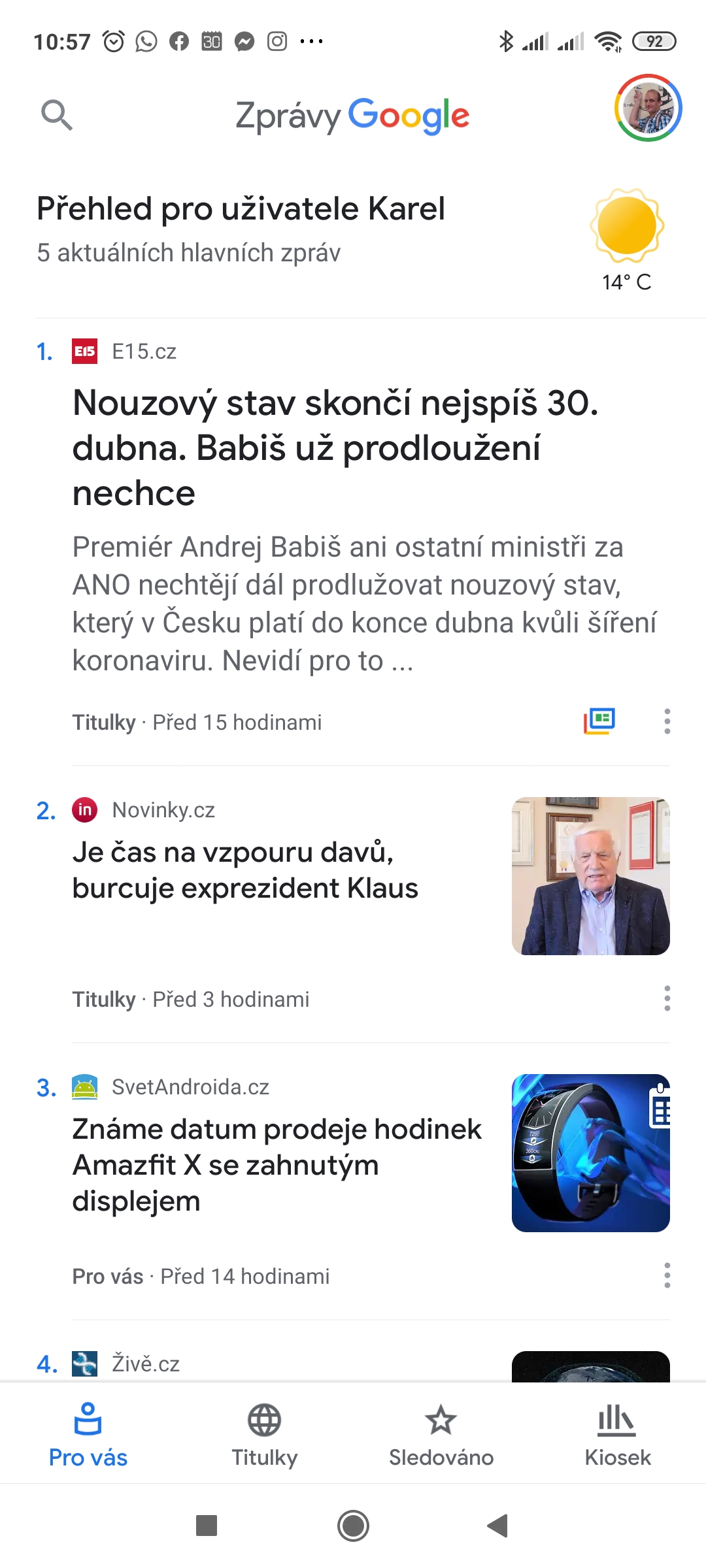This screenshot has width=706, height=1568.
Task: Open the Živě.cz story
Action: point(145,1364)
